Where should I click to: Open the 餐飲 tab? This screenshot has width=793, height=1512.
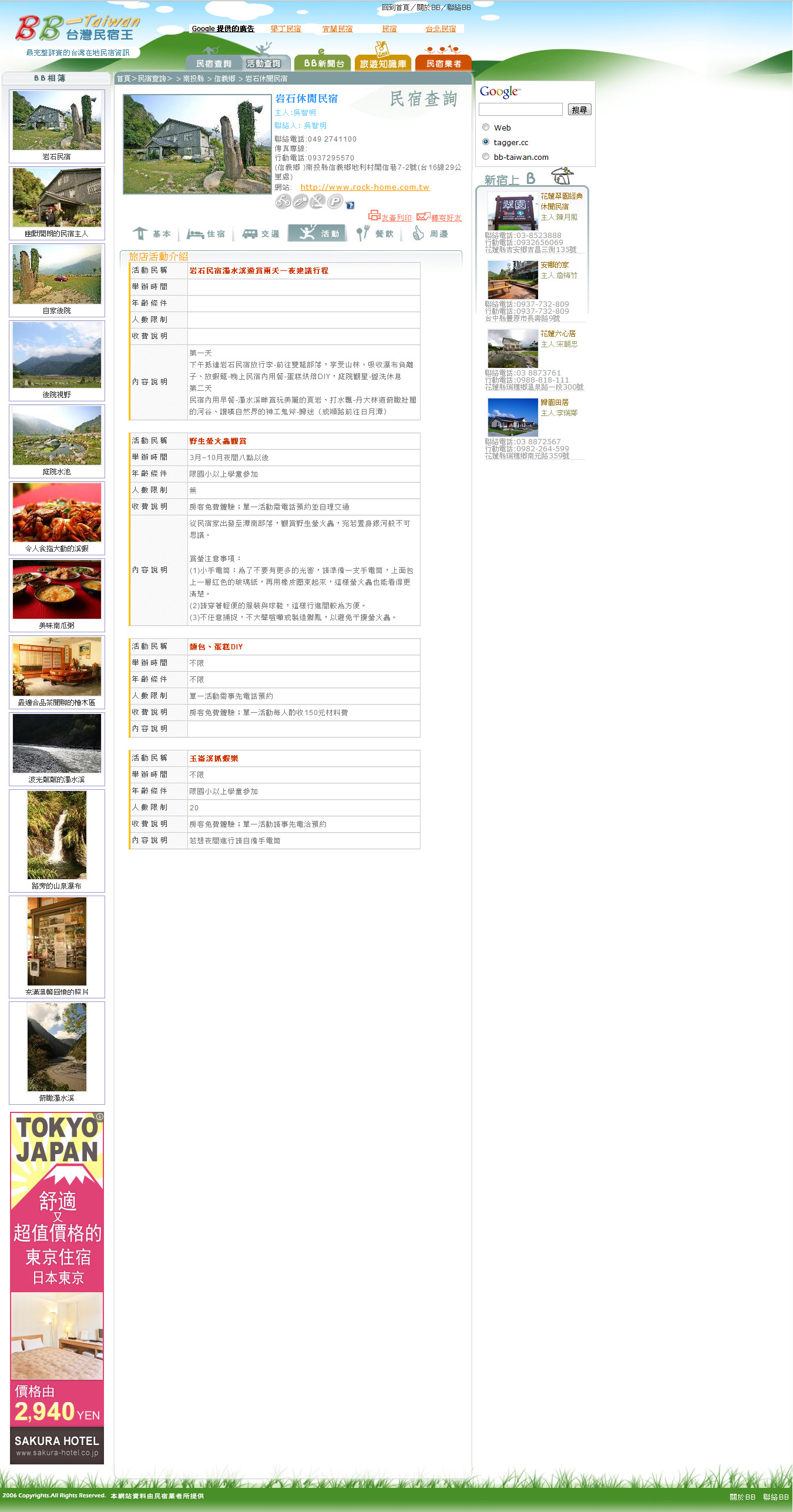(375, 234)
